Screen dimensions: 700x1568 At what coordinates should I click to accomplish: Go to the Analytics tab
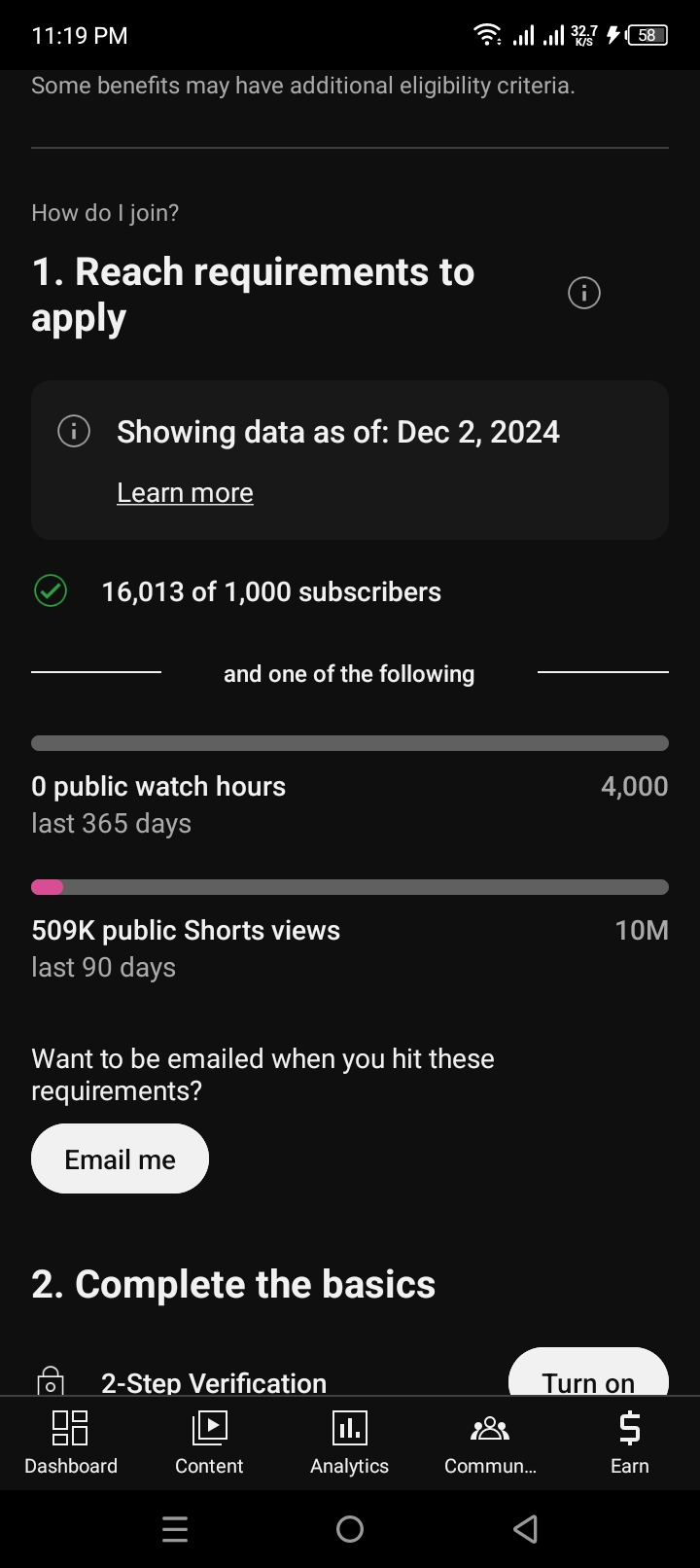pos(349,1443)
